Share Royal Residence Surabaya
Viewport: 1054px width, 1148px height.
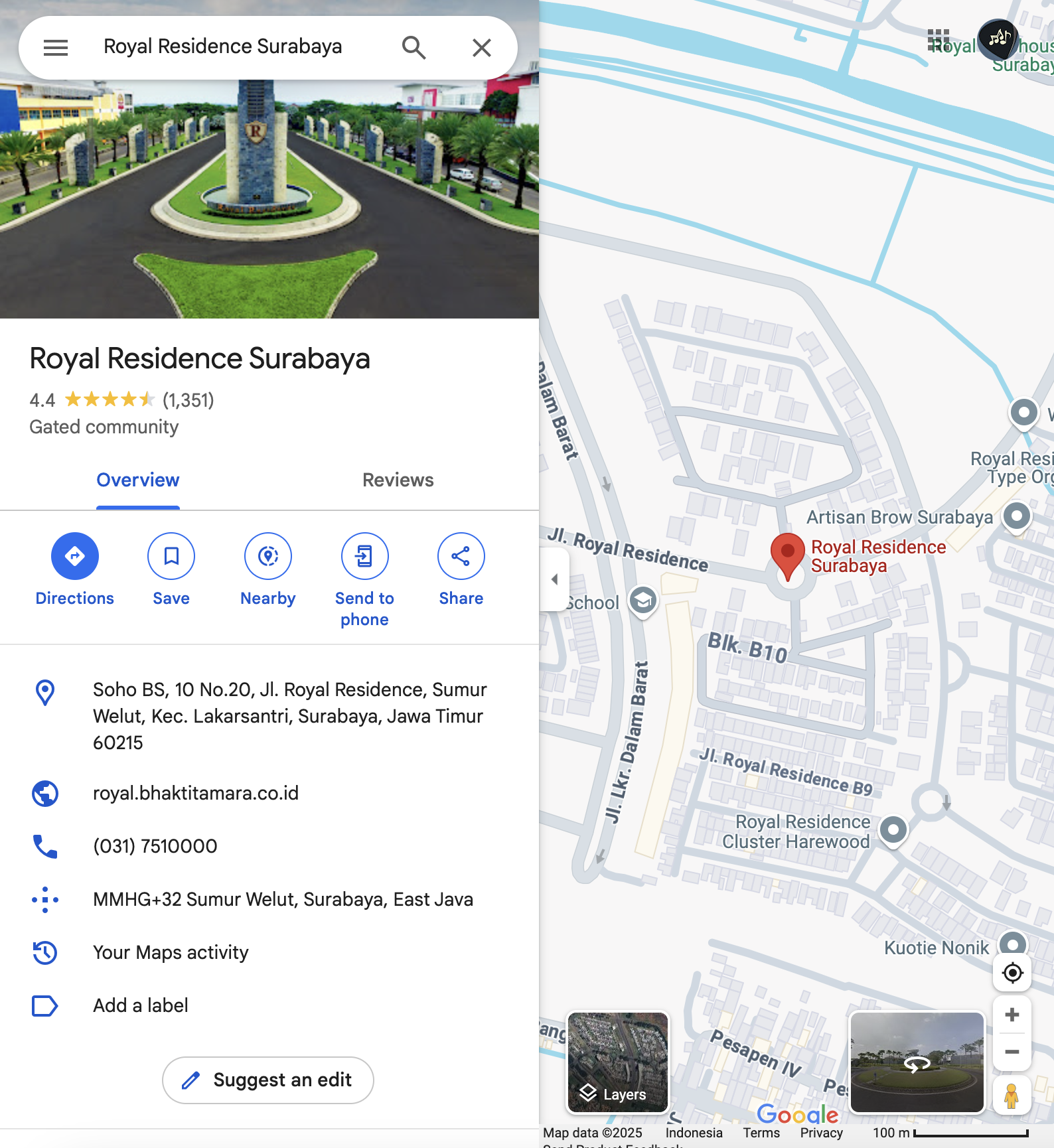tap(461, 556)
